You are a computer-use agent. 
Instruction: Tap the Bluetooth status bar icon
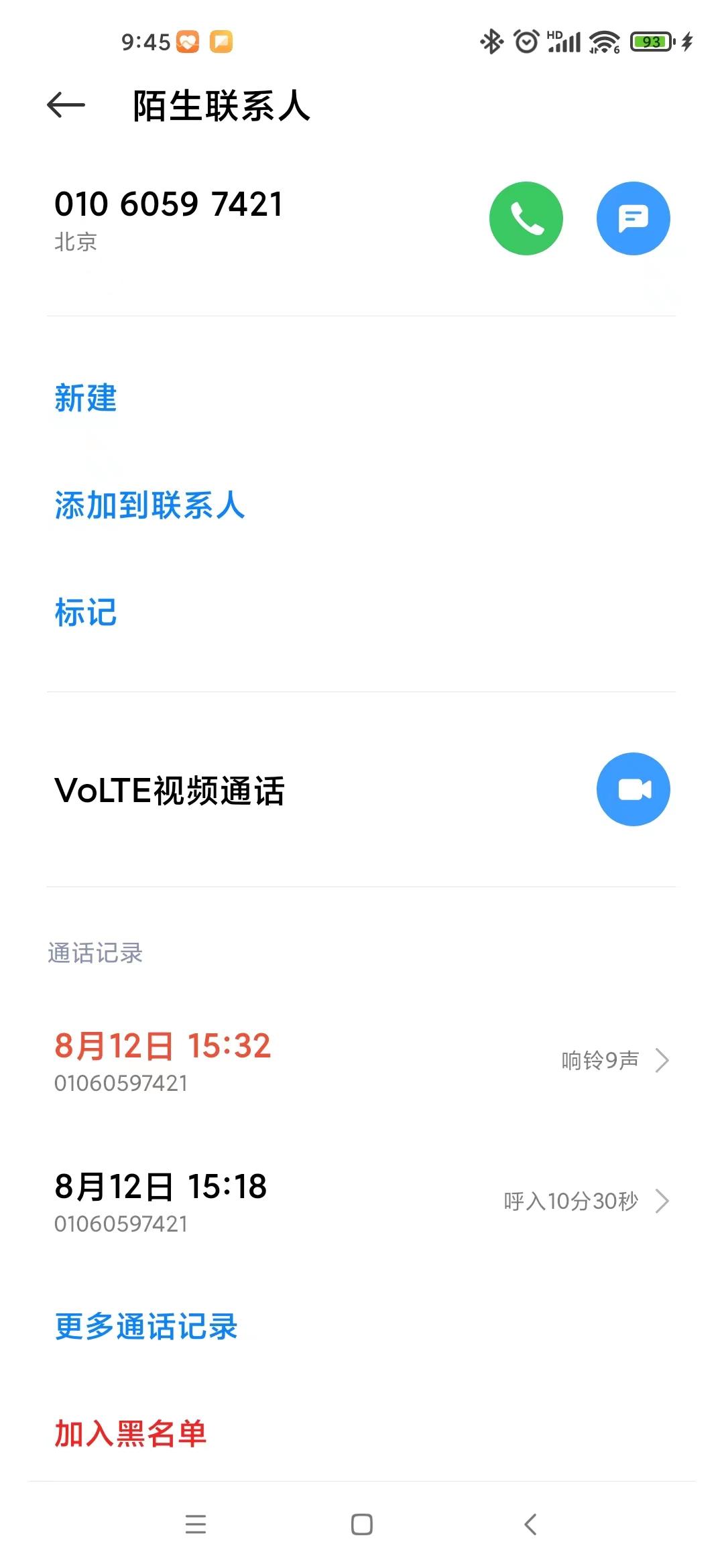[491, 42]
